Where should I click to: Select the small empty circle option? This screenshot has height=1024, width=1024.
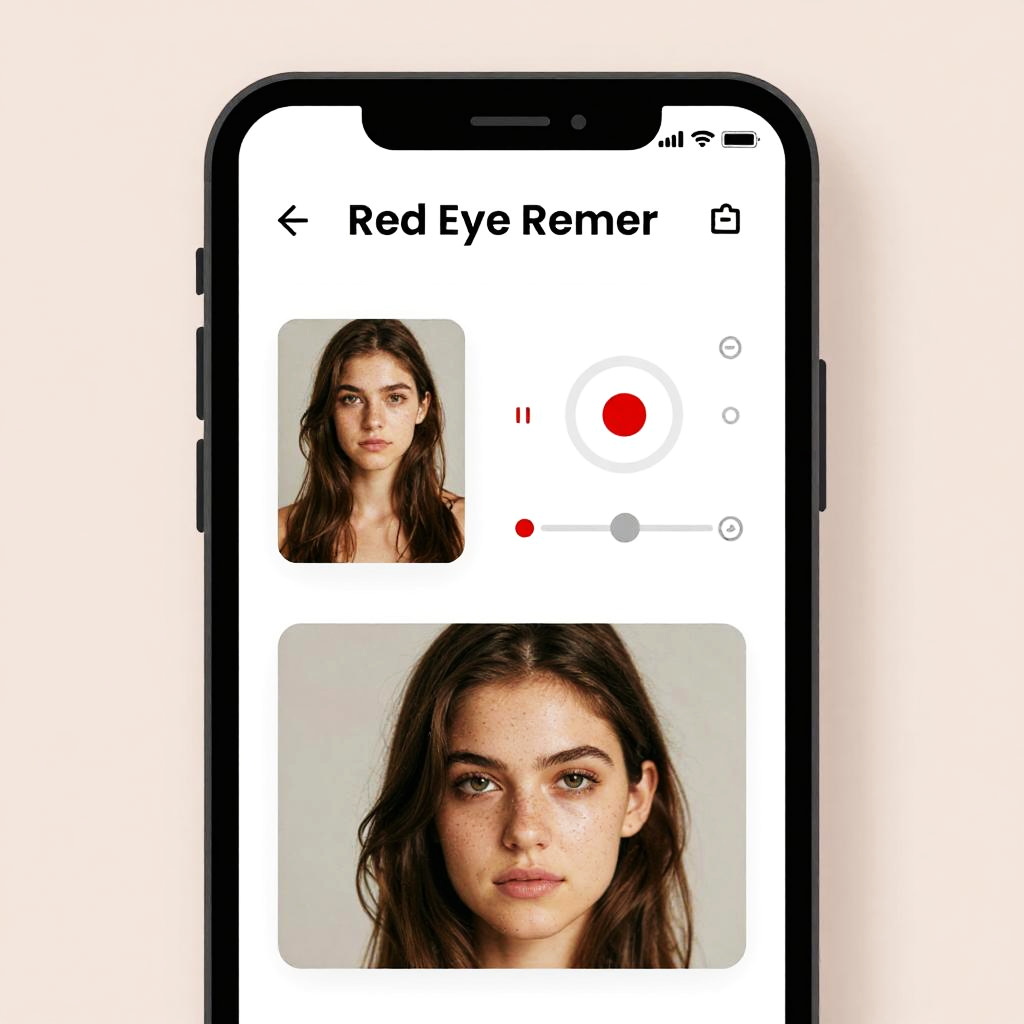point(730,415)
